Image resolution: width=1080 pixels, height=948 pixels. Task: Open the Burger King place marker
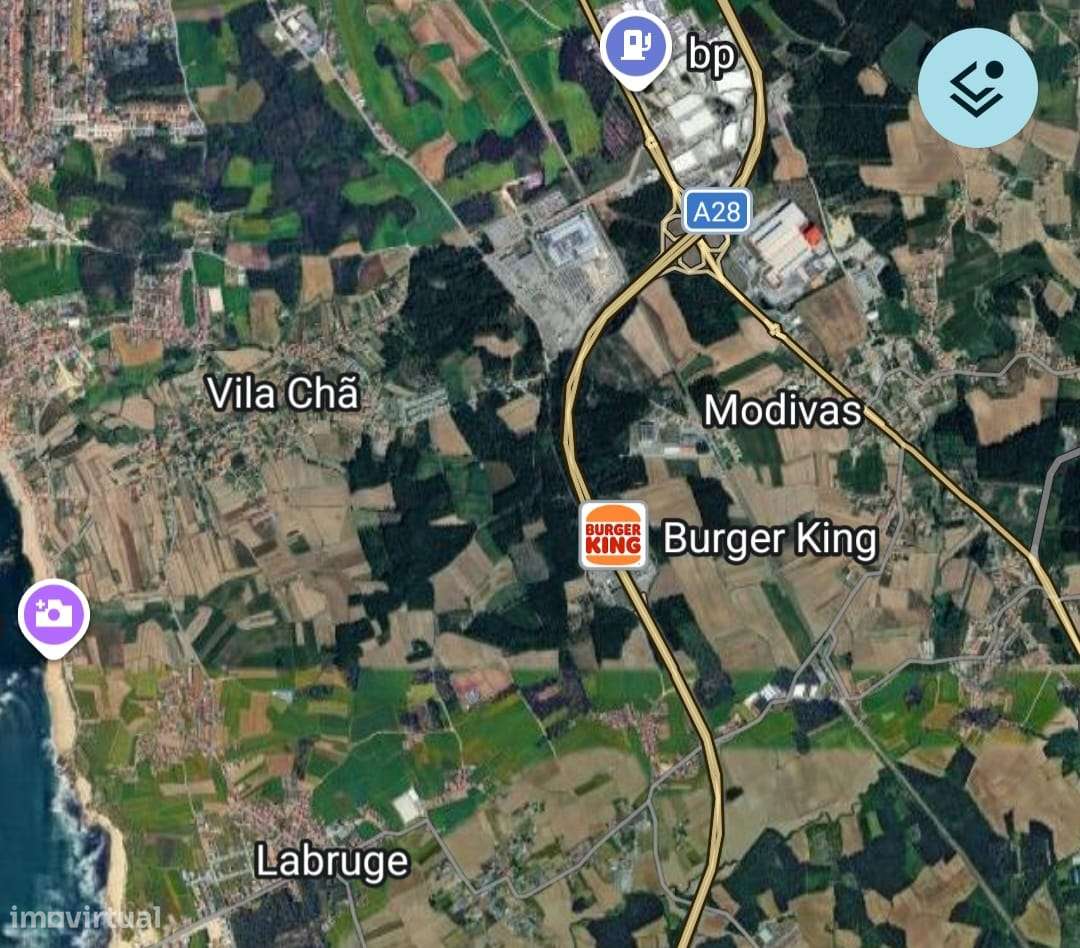click(614, 537)
